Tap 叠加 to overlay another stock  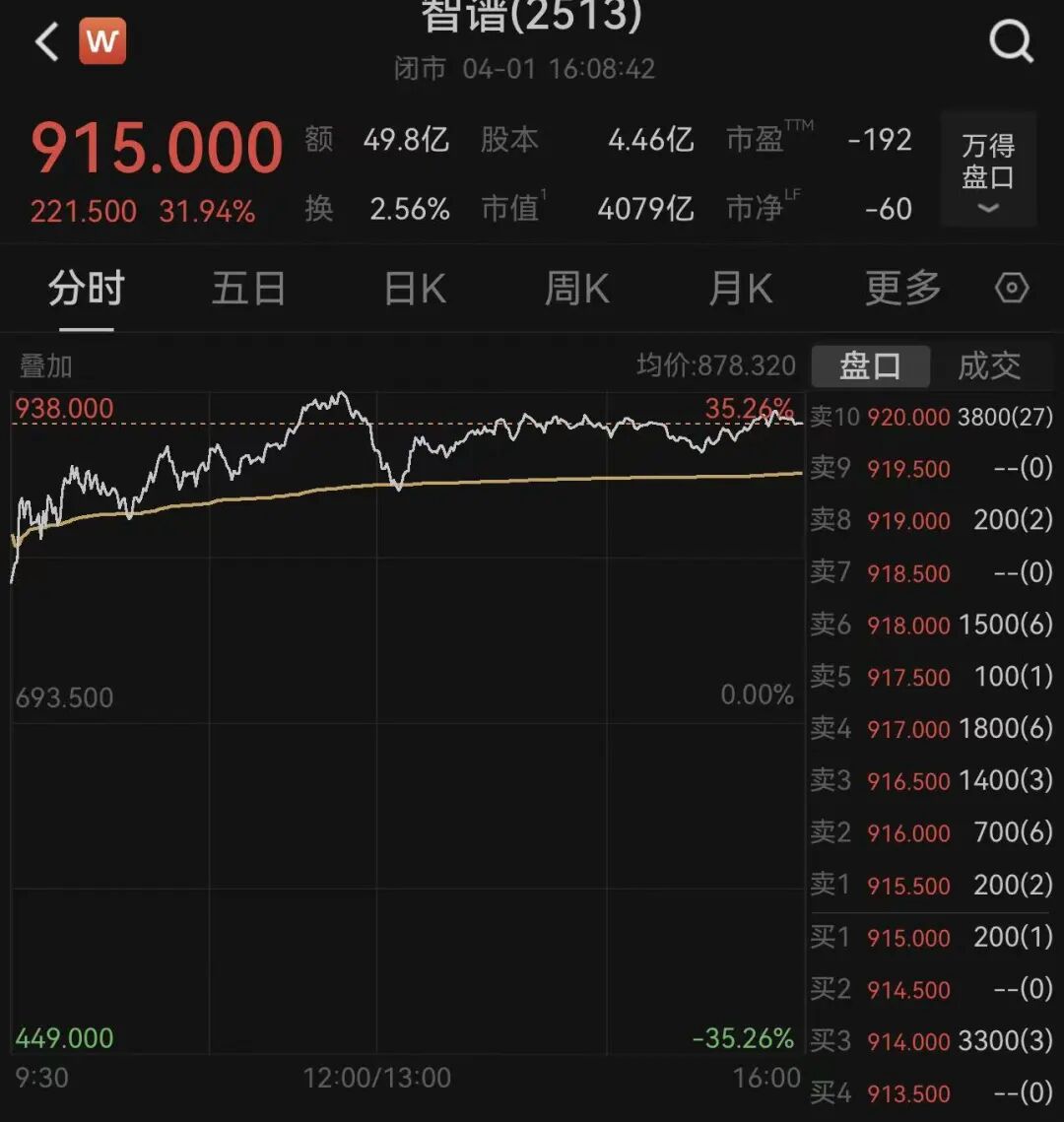[45, 366]
